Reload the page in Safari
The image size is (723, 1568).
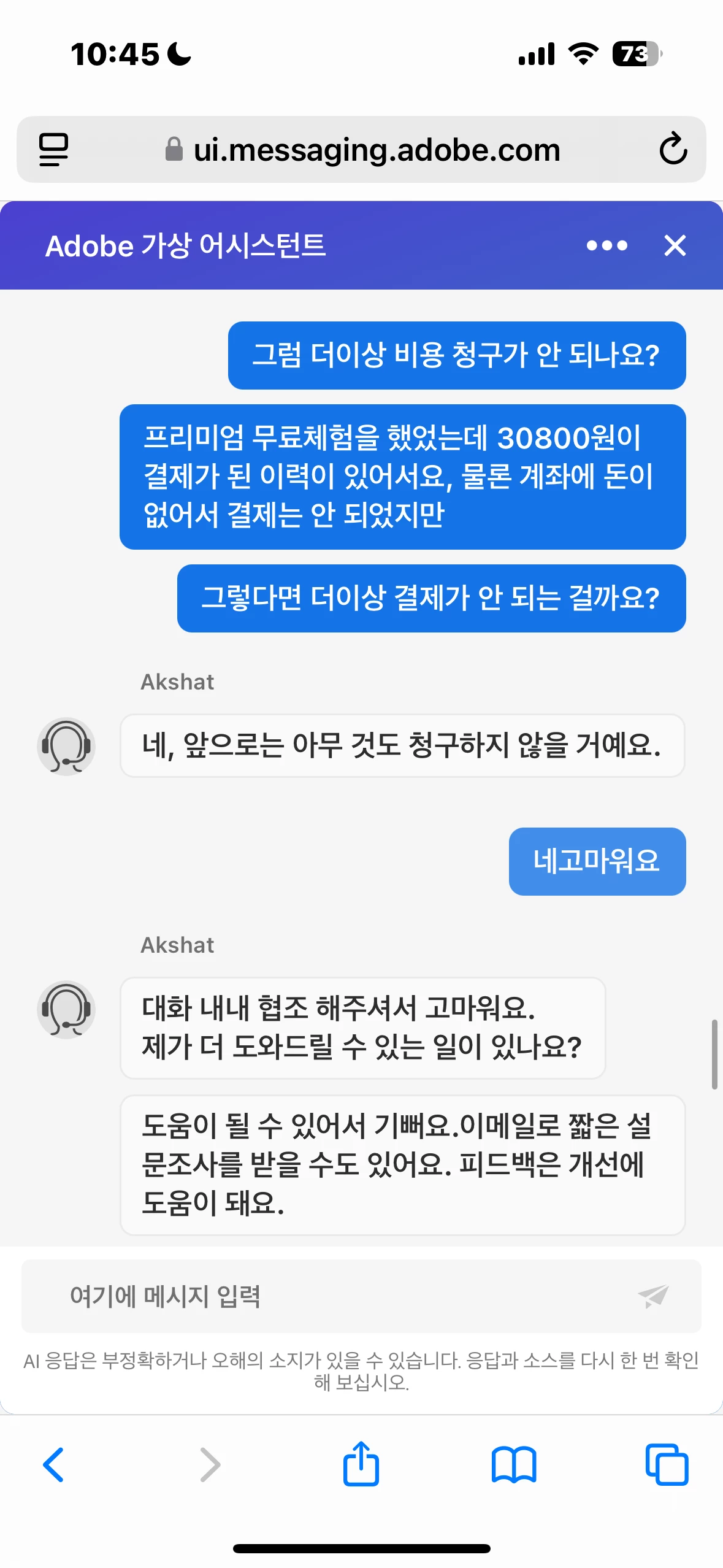click(x=673, y=149)
